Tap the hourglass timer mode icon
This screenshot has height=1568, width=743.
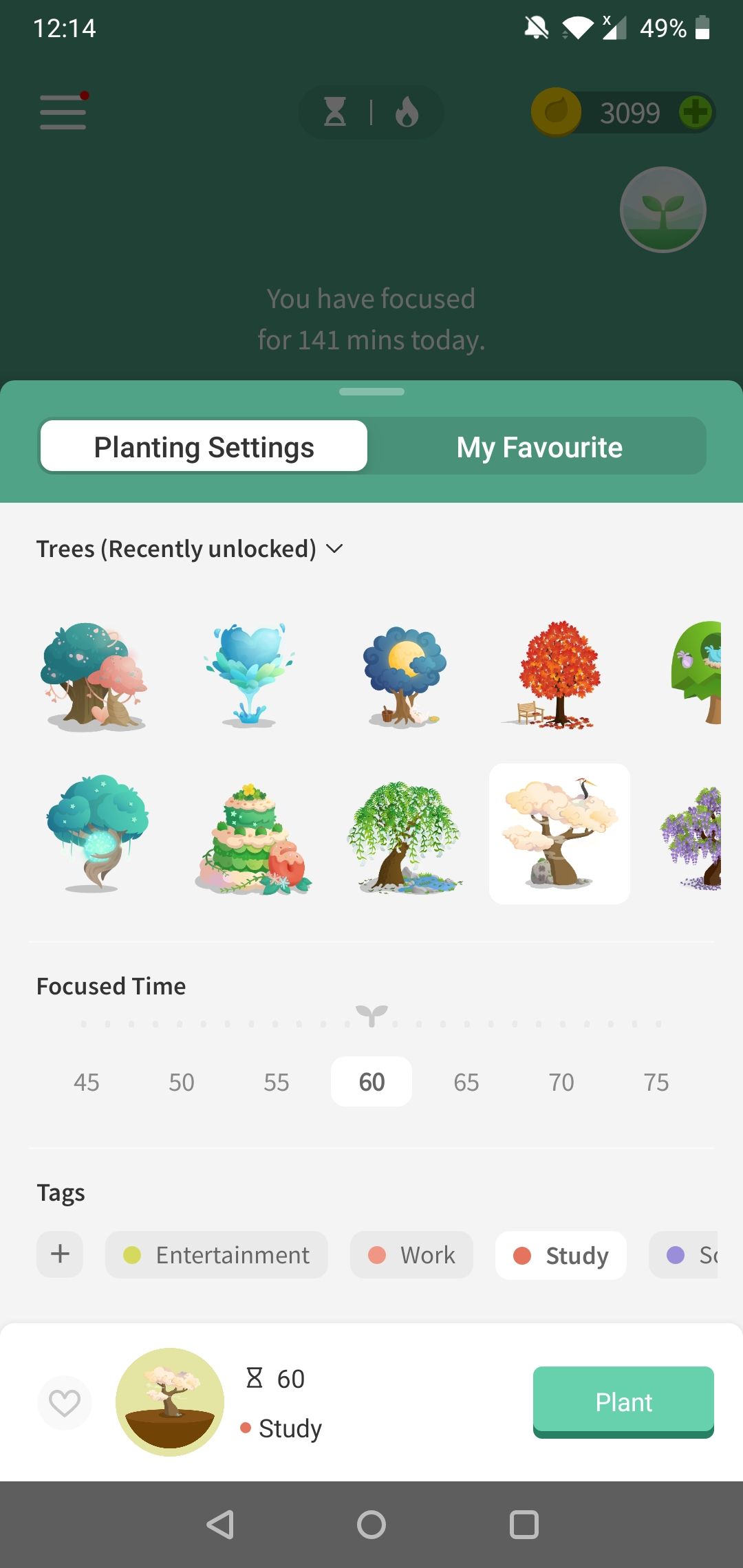(335, 112)
